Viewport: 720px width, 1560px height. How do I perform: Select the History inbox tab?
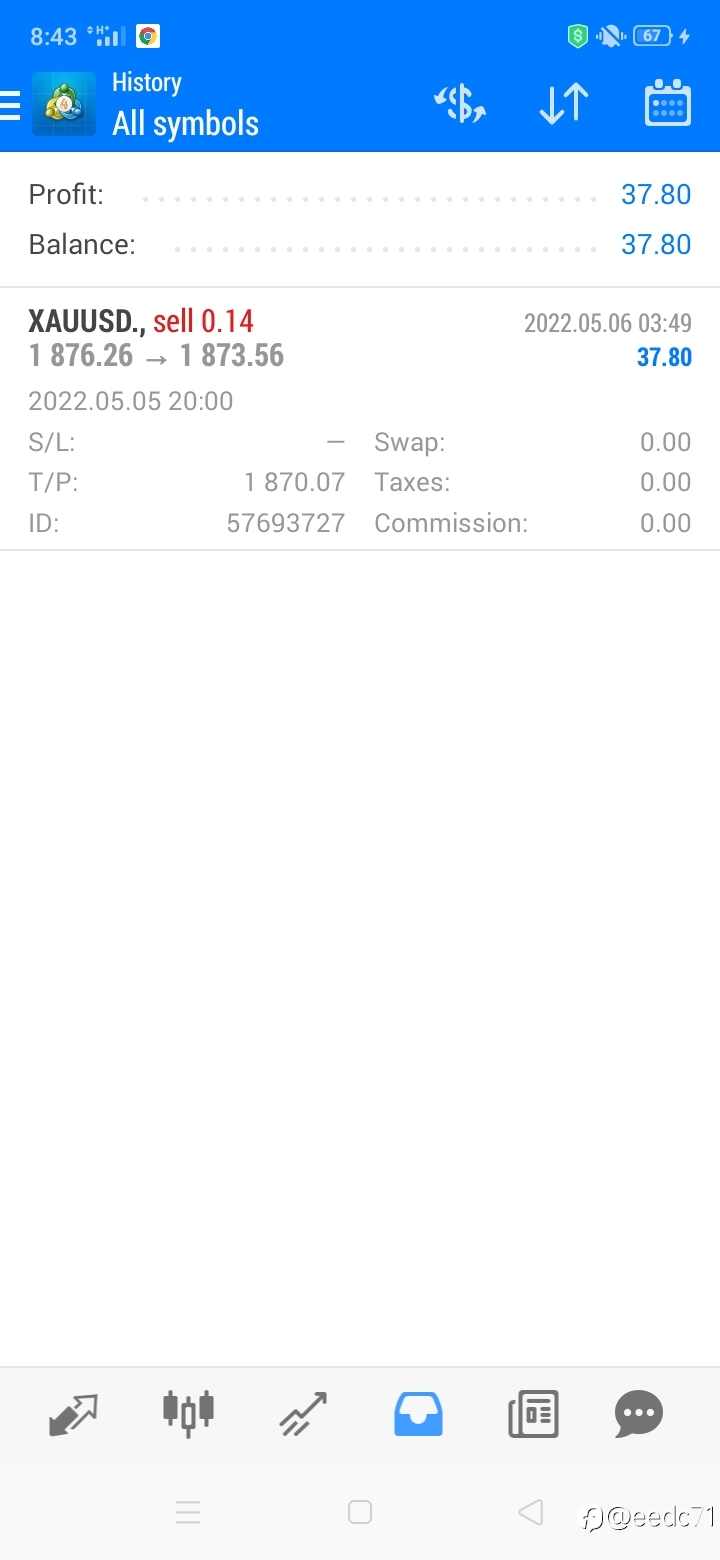pyautogui.click(x=418, y=1415)
